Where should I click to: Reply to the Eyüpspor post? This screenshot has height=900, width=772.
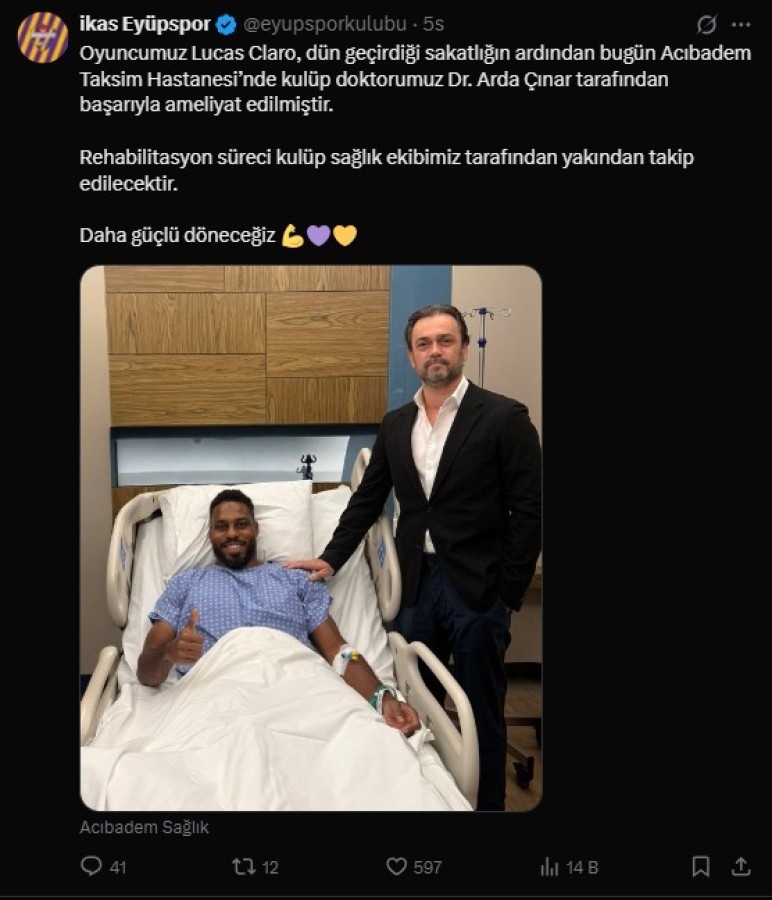point(92,866)
